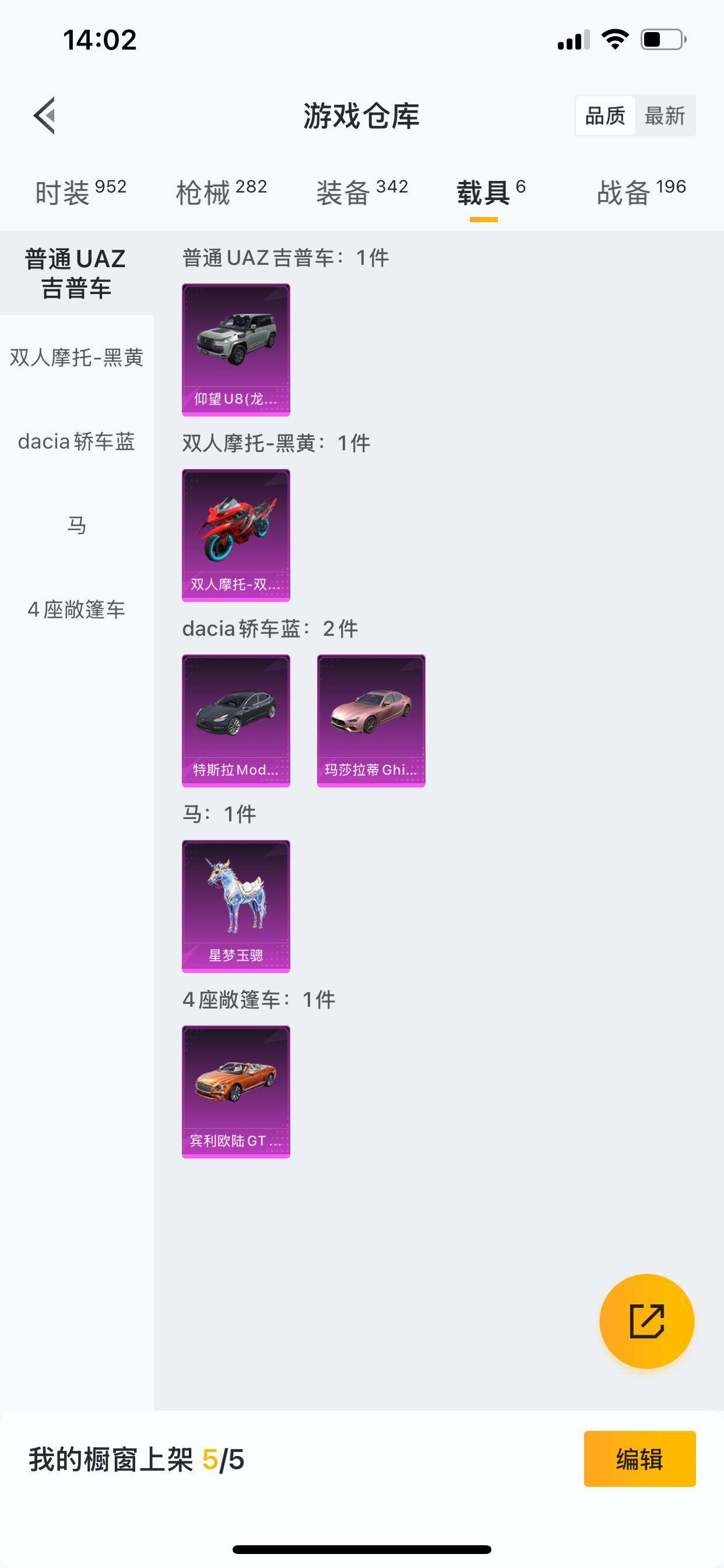The width and height of the screenshot is (724, 1568).
Task: Switch sorting to 最新 newest mode
Action: [x=666, y=116]
